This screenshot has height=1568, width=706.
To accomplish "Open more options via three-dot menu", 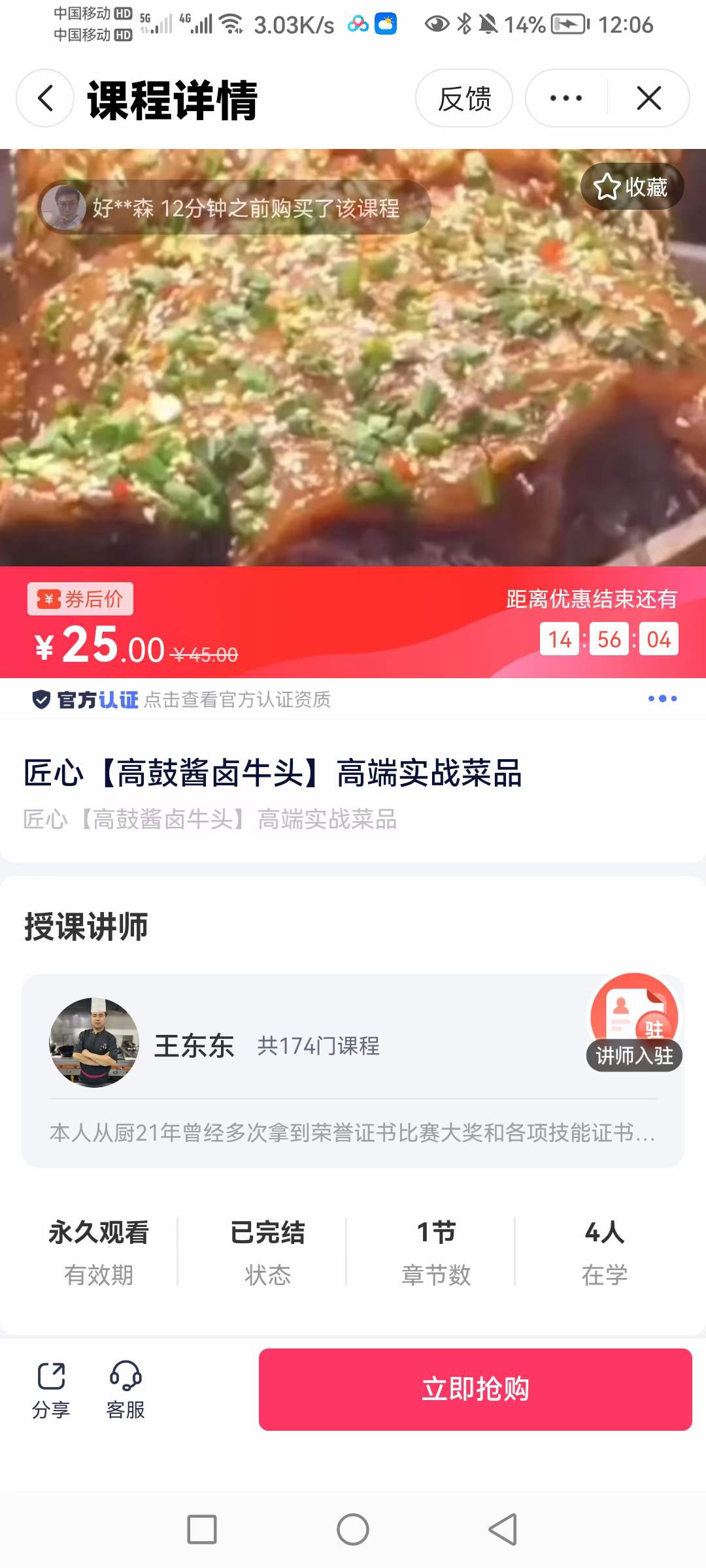I will pyautogui.click(x=565, y=99).
